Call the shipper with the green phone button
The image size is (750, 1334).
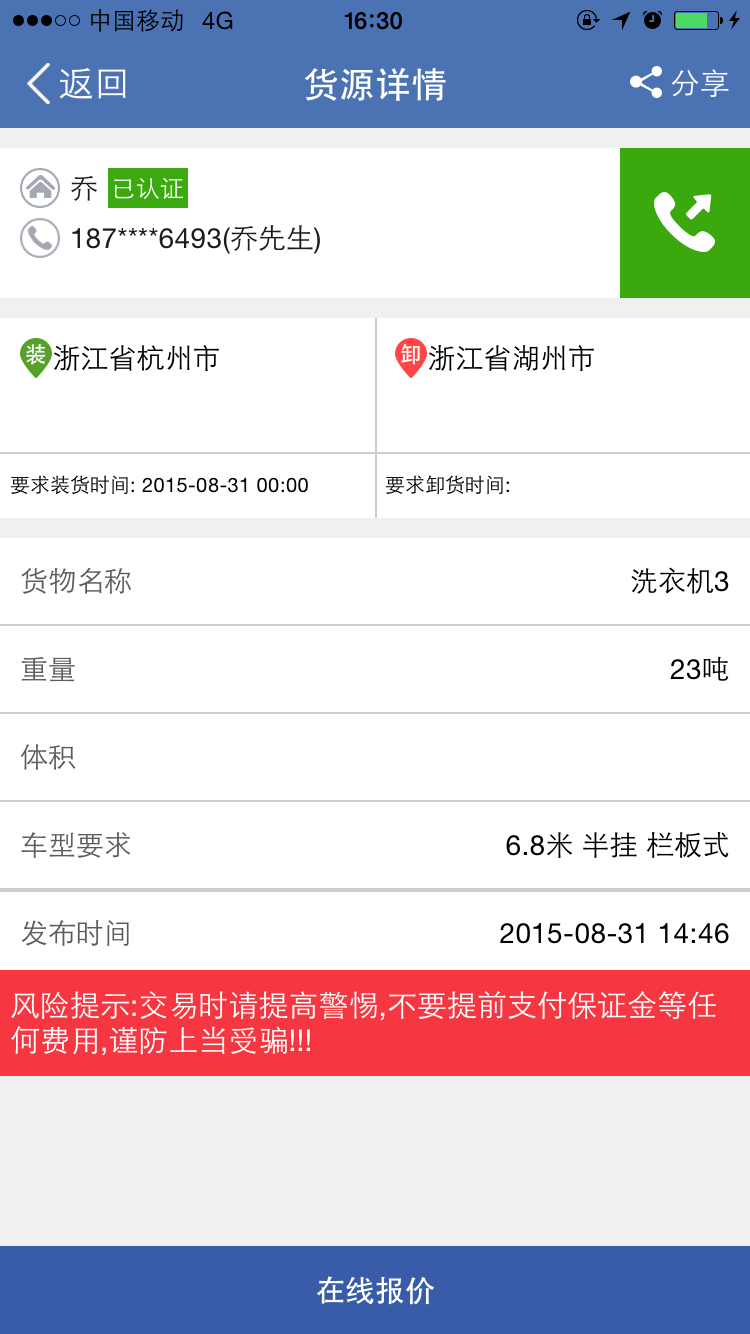point(685,223)
